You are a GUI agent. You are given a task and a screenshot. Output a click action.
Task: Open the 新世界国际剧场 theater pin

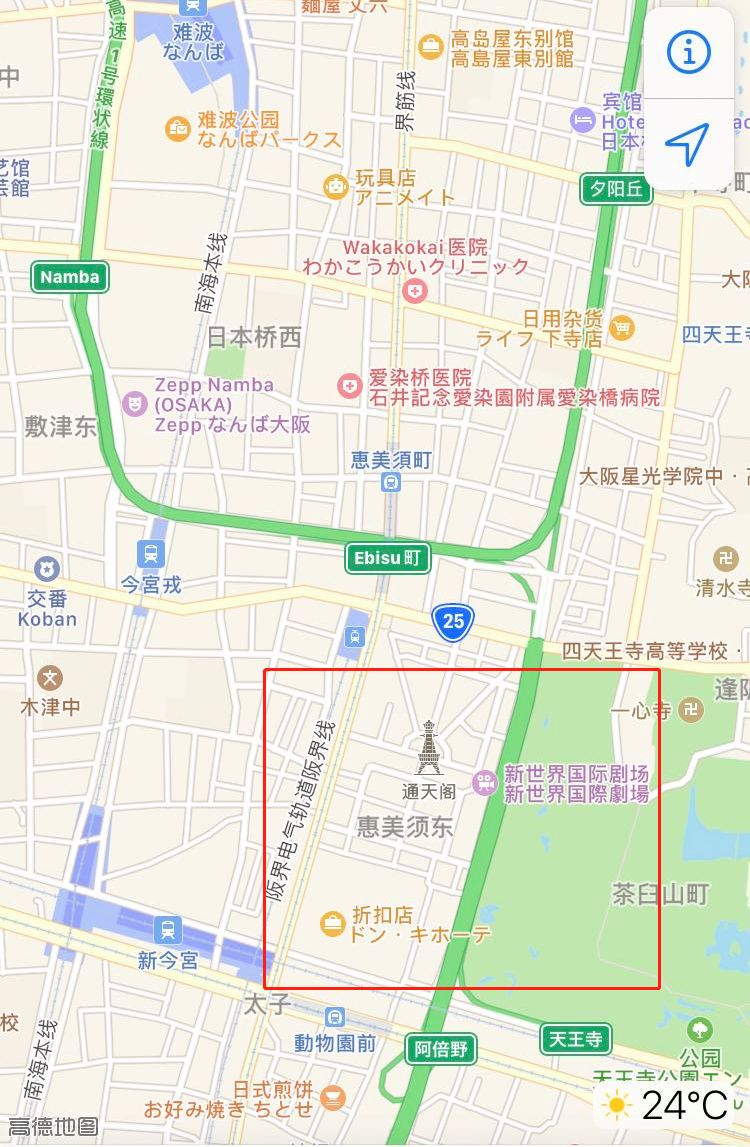486,783
